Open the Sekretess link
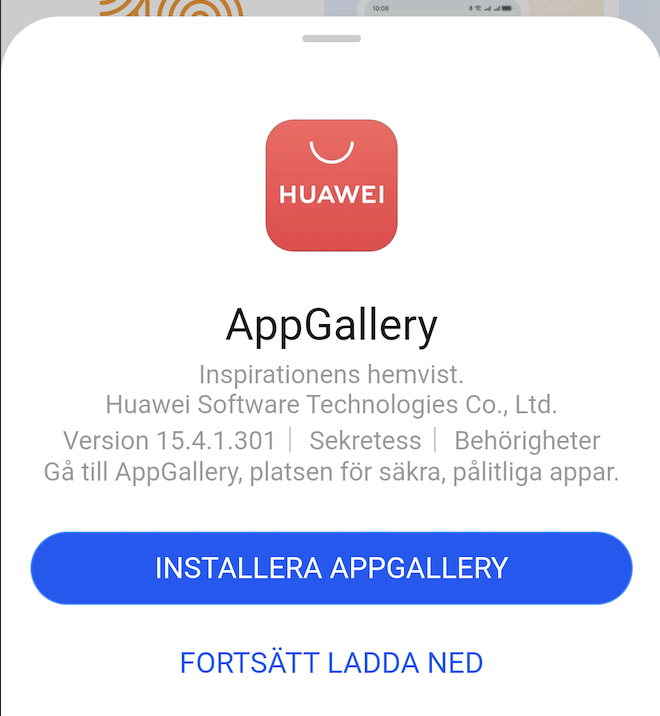Viewport: 660px width, 716px height. [362, 441]
